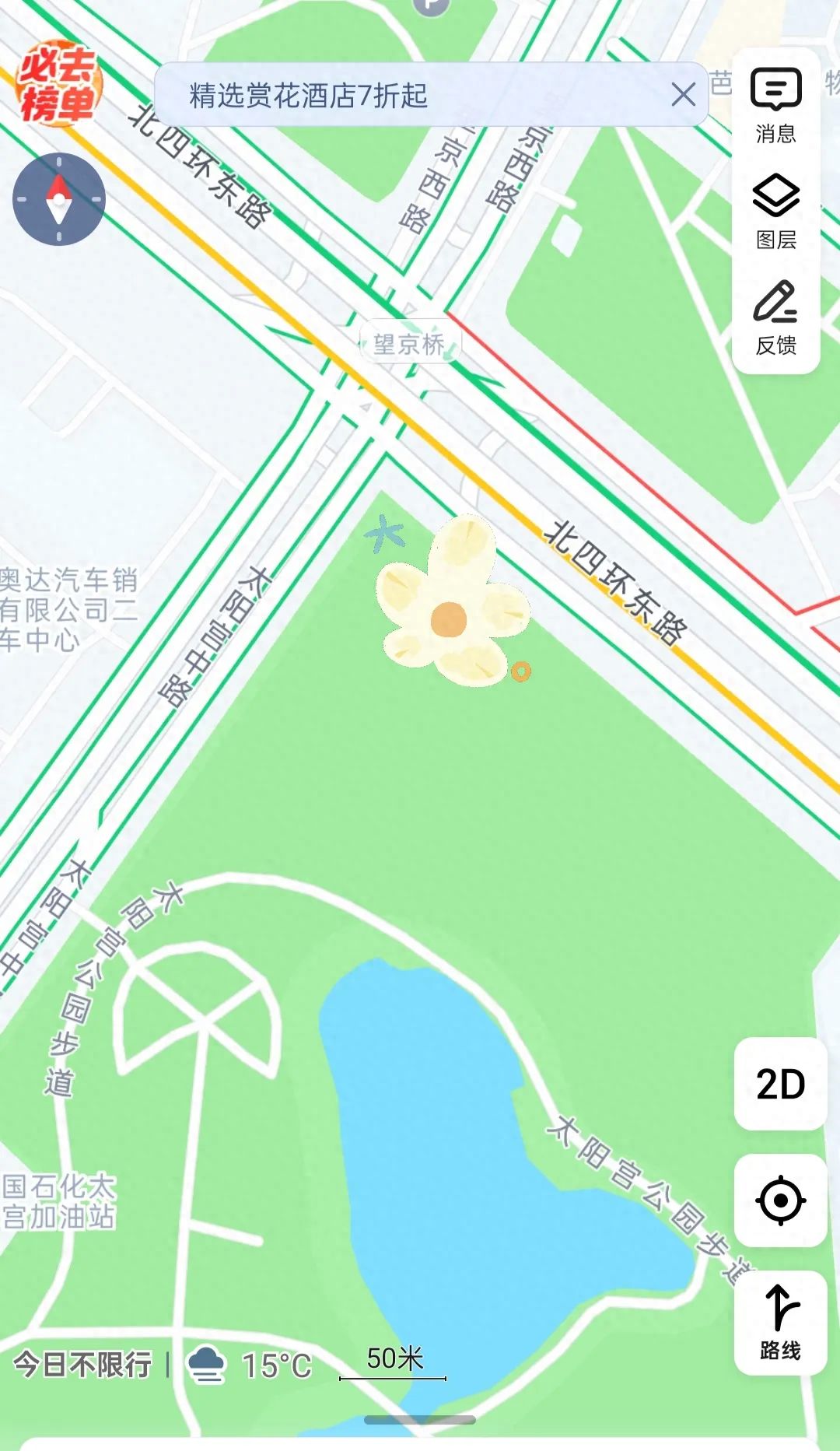Switch map to 2D view mode
The width and height of the screenshot is (840, 1451).
(782, 1081)
